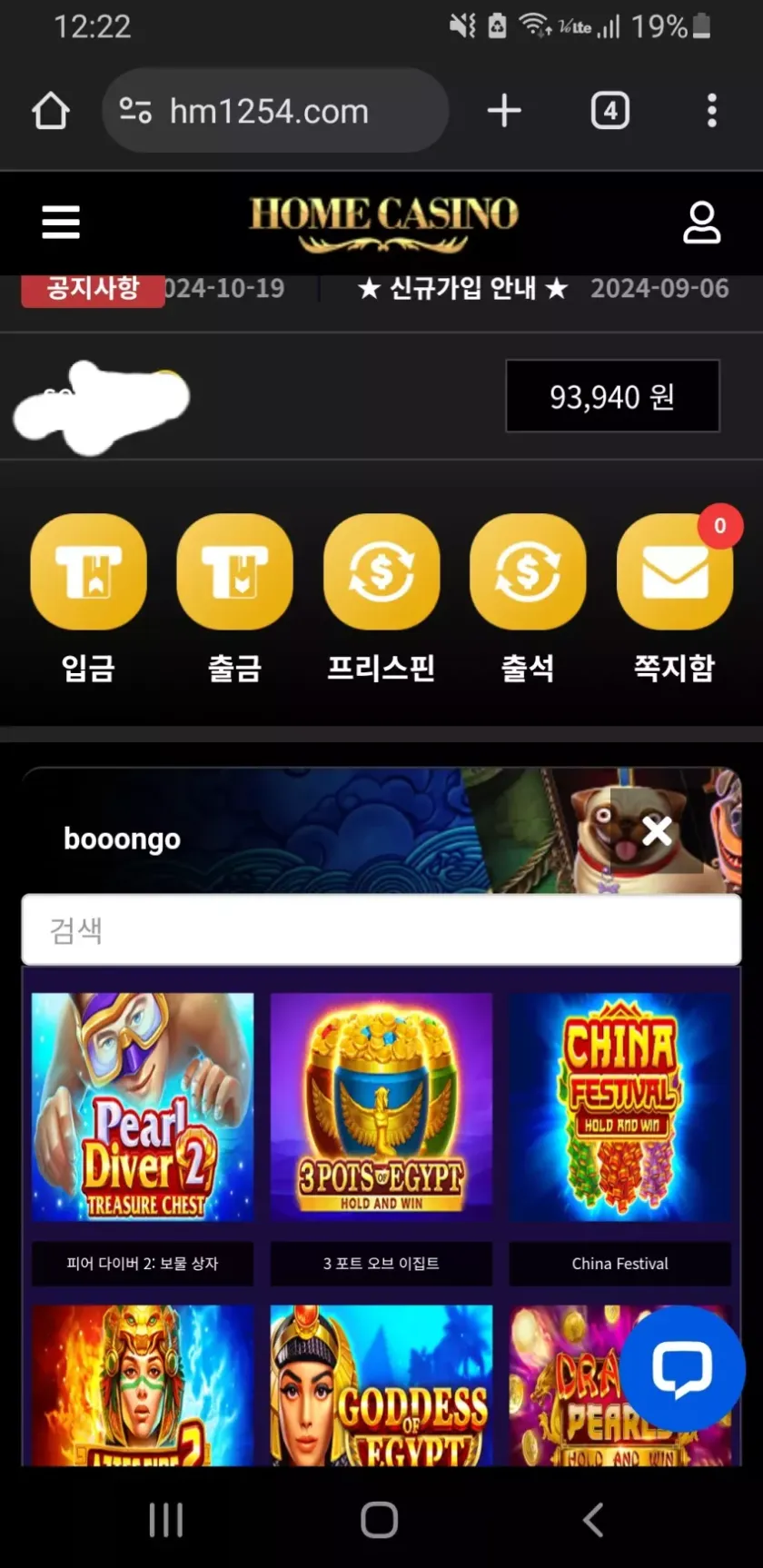Viewport: 763px width, 1568px height.
Task: Open the Pearl Diver 2 game
Action: pyautogui.click(x=143, y=1107)
